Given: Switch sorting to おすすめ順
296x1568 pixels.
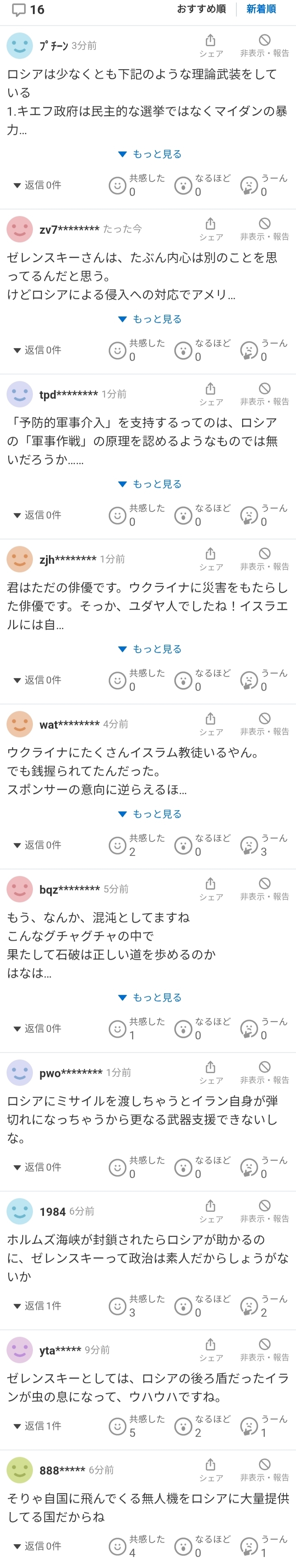Looking at the screenshot, I should click(201, 9).
